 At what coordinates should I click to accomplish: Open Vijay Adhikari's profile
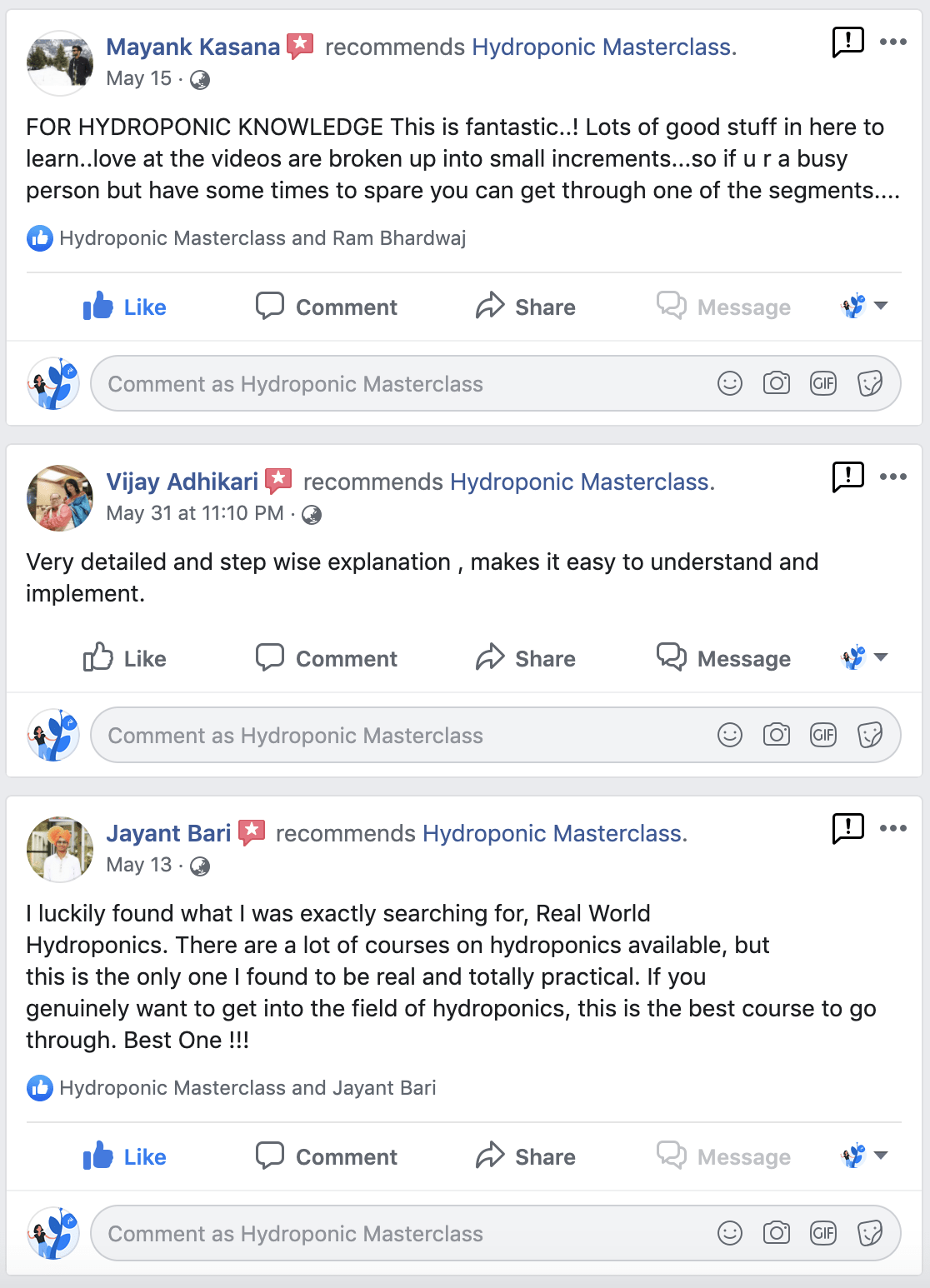pyautogui.click(x=182, y=482)
